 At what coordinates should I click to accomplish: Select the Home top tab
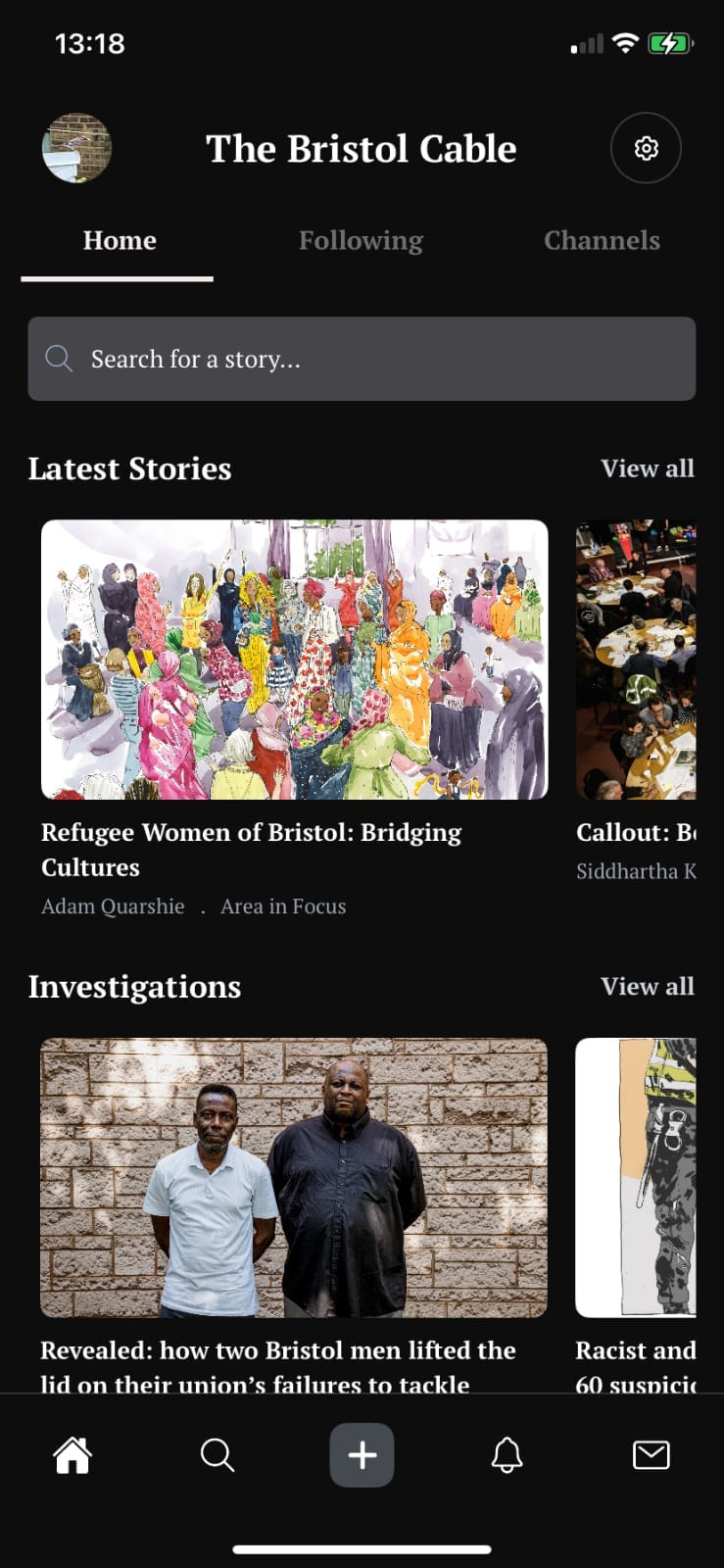tap(120, 241)
